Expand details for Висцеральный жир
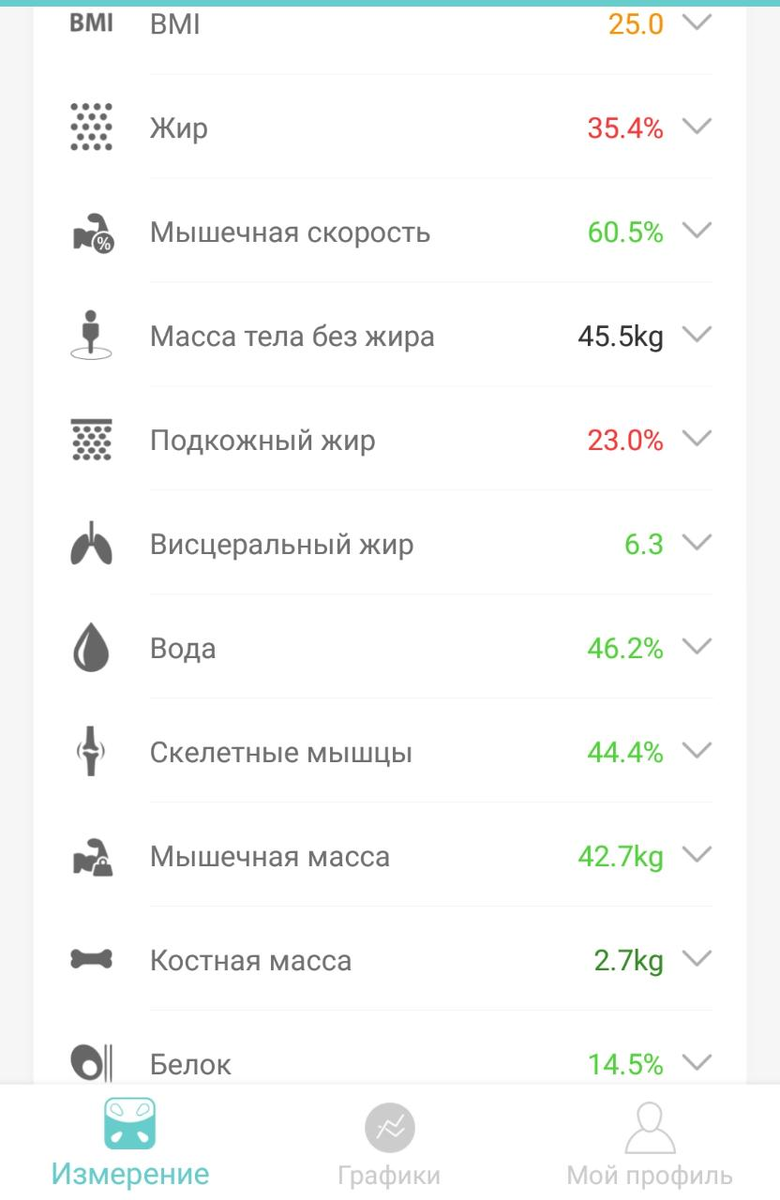Image resolution: width=780 pixels, height=1200 pixels. (x=696, y=543)
